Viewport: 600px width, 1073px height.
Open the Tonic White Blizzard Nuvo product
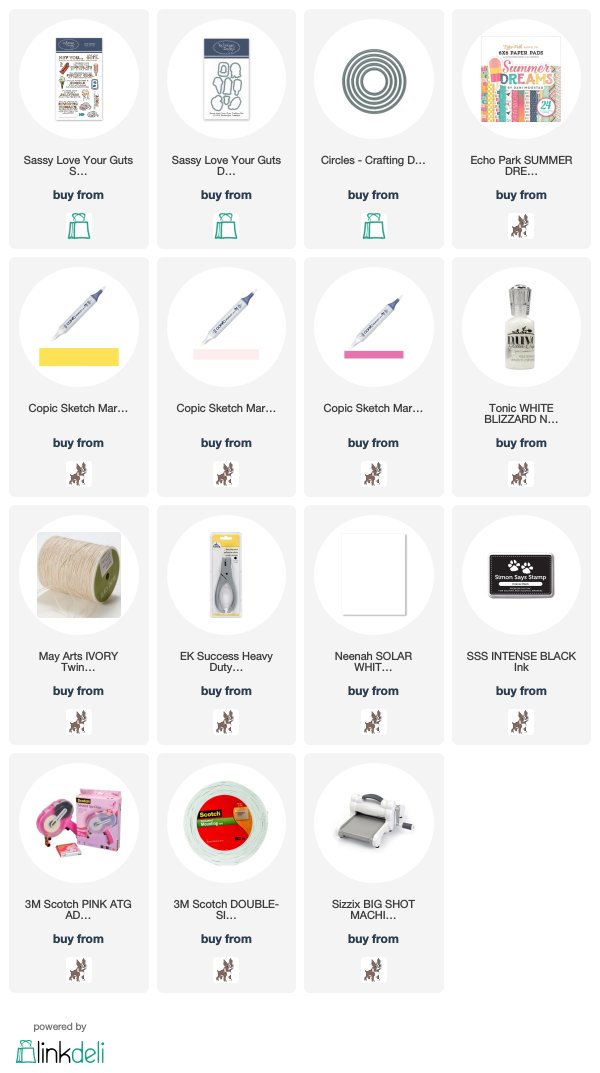coord(521,376)
